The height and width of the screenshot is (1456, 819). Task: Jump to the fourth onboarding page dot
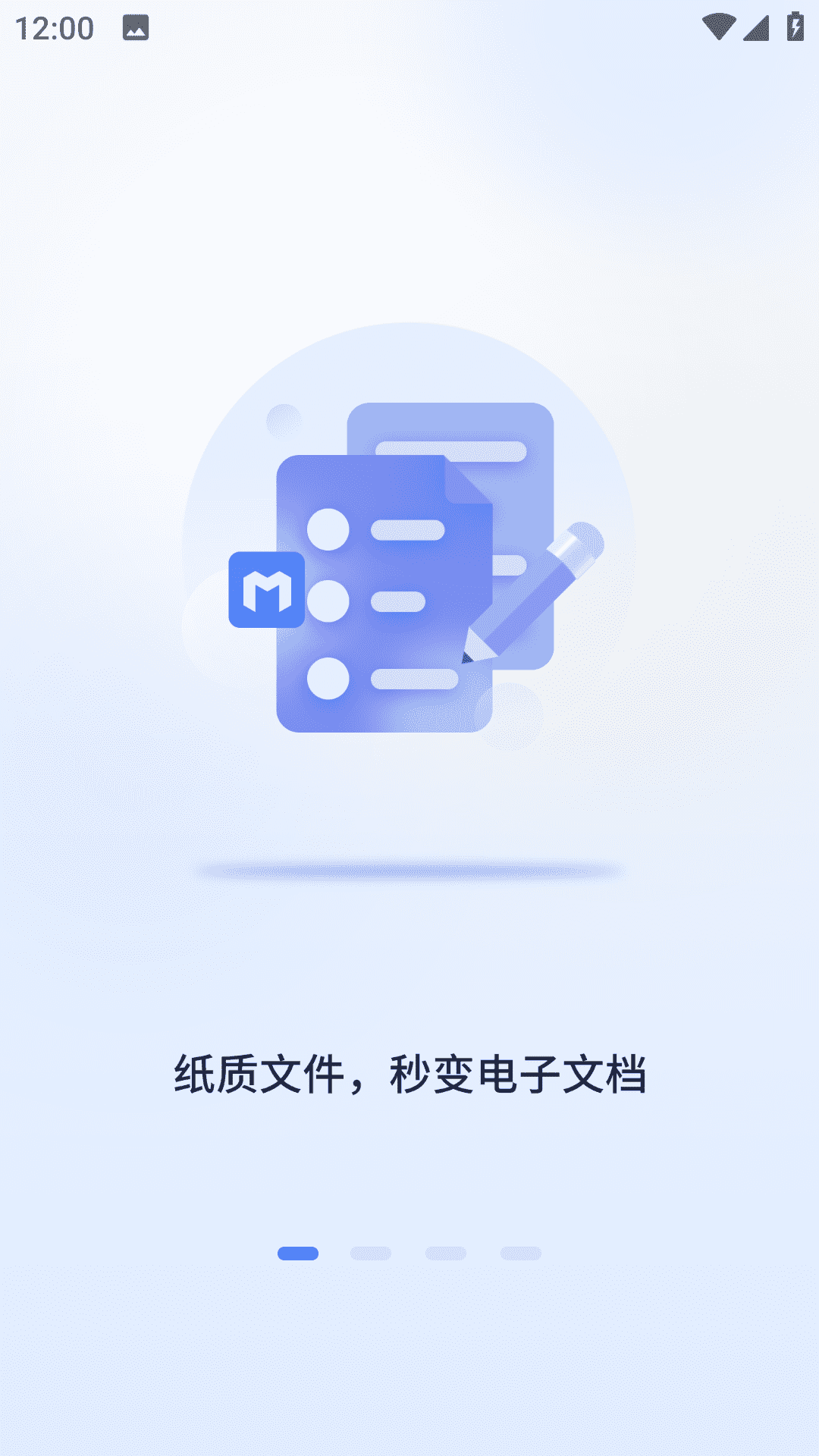pos(521,1254)
